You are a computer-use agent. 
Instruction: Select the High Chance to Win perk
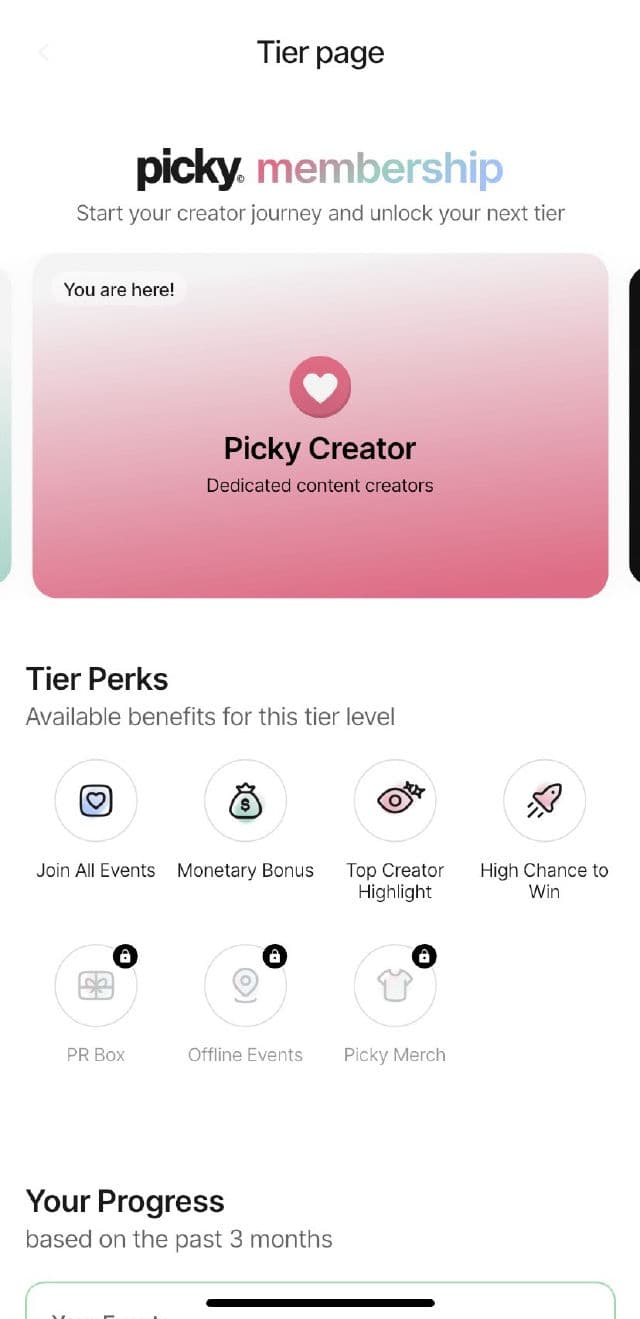pyautogui.click(x=544, y=801)
